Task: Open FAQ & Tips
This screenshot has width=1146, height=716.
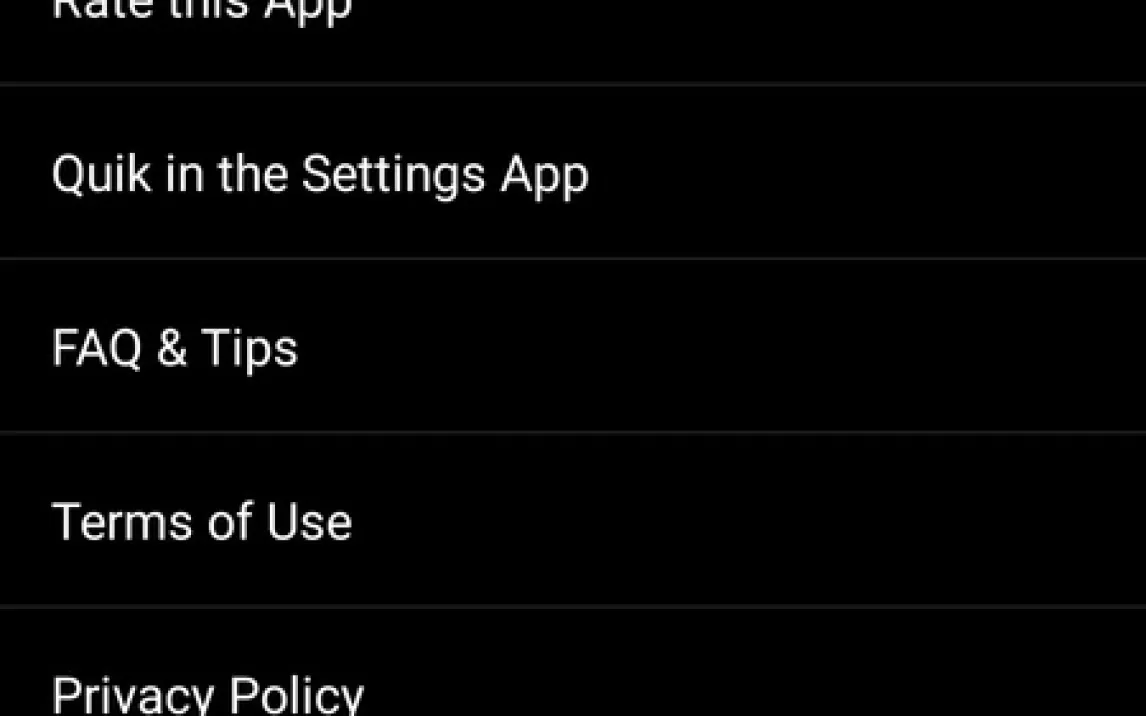Action: pos(175,348)
